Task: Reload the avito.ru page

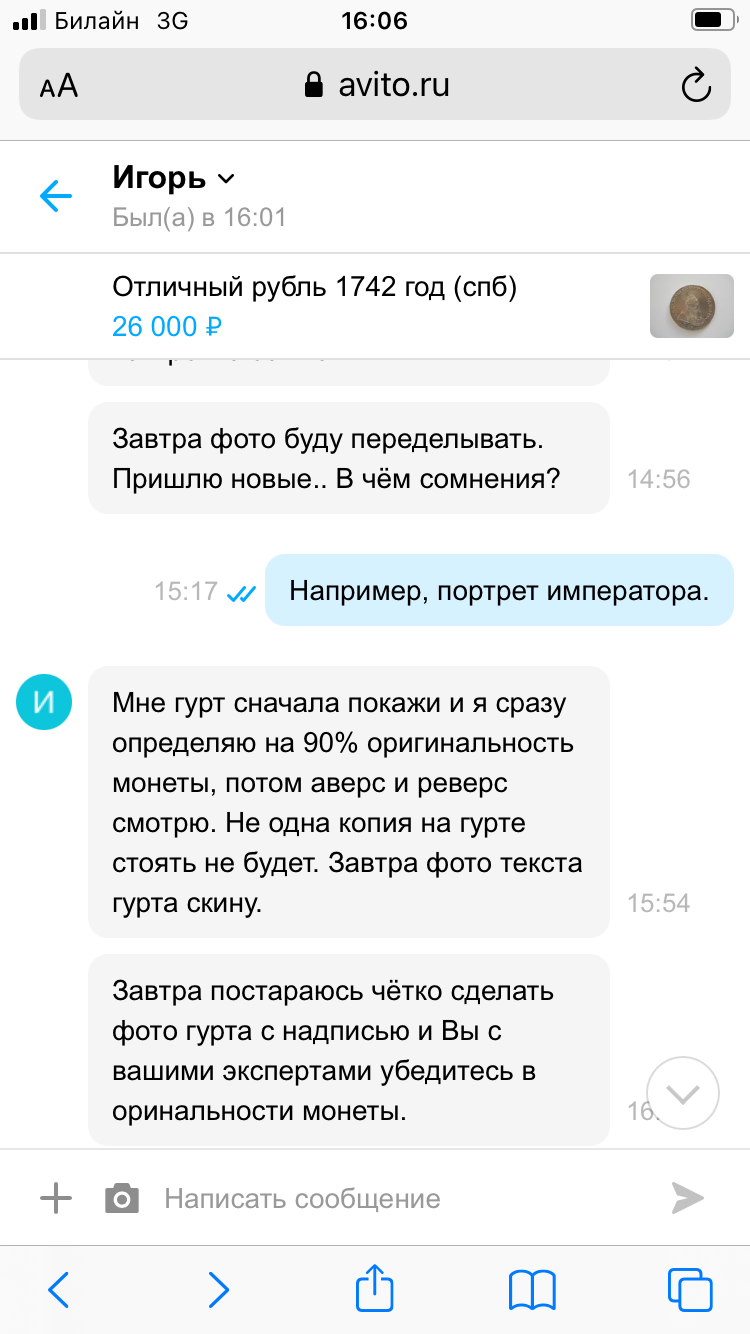Action: (695, 86)
